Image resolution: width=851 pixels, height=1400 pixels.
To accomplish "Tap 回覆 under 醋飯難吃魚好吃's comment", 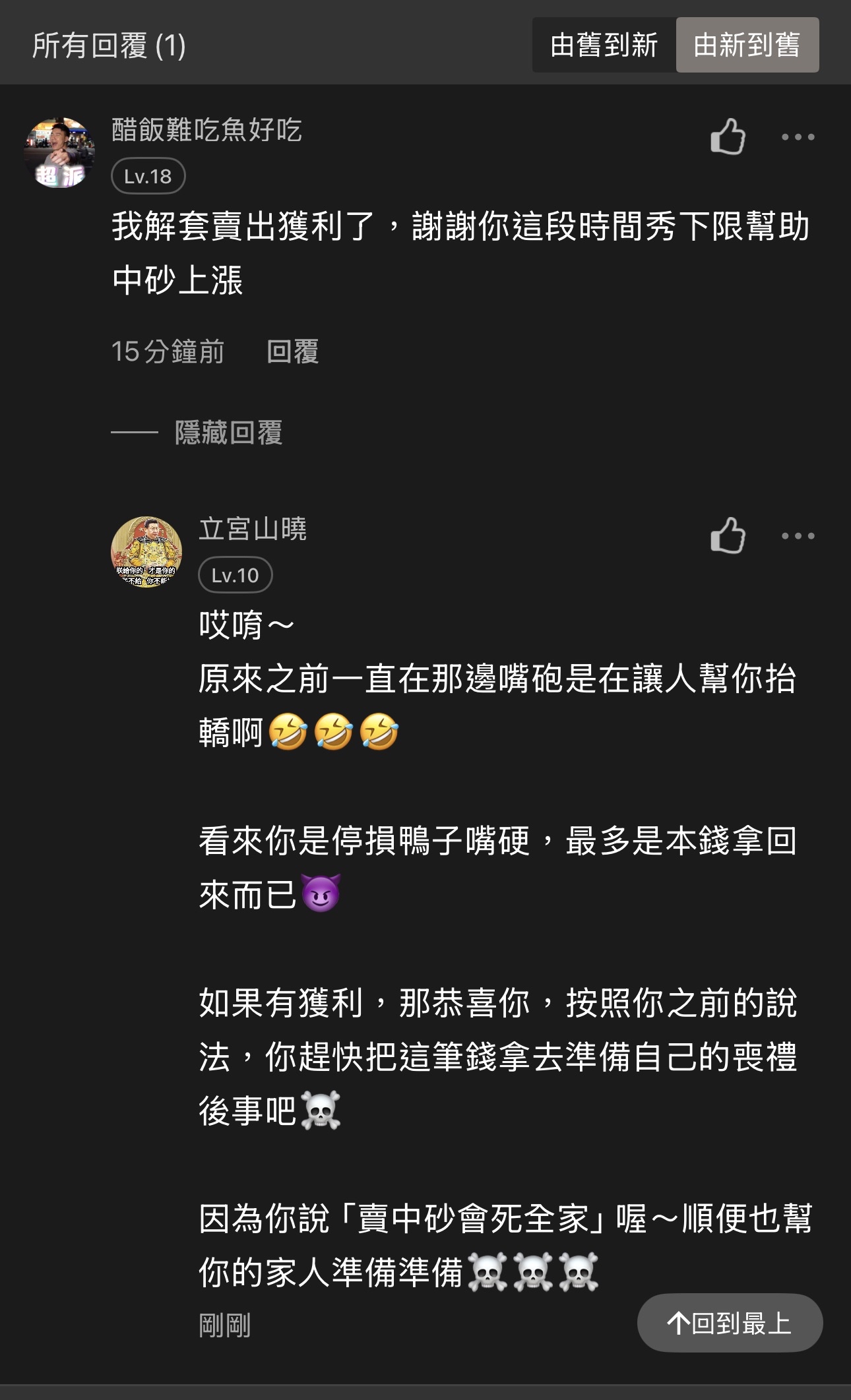I will point(292,351).
